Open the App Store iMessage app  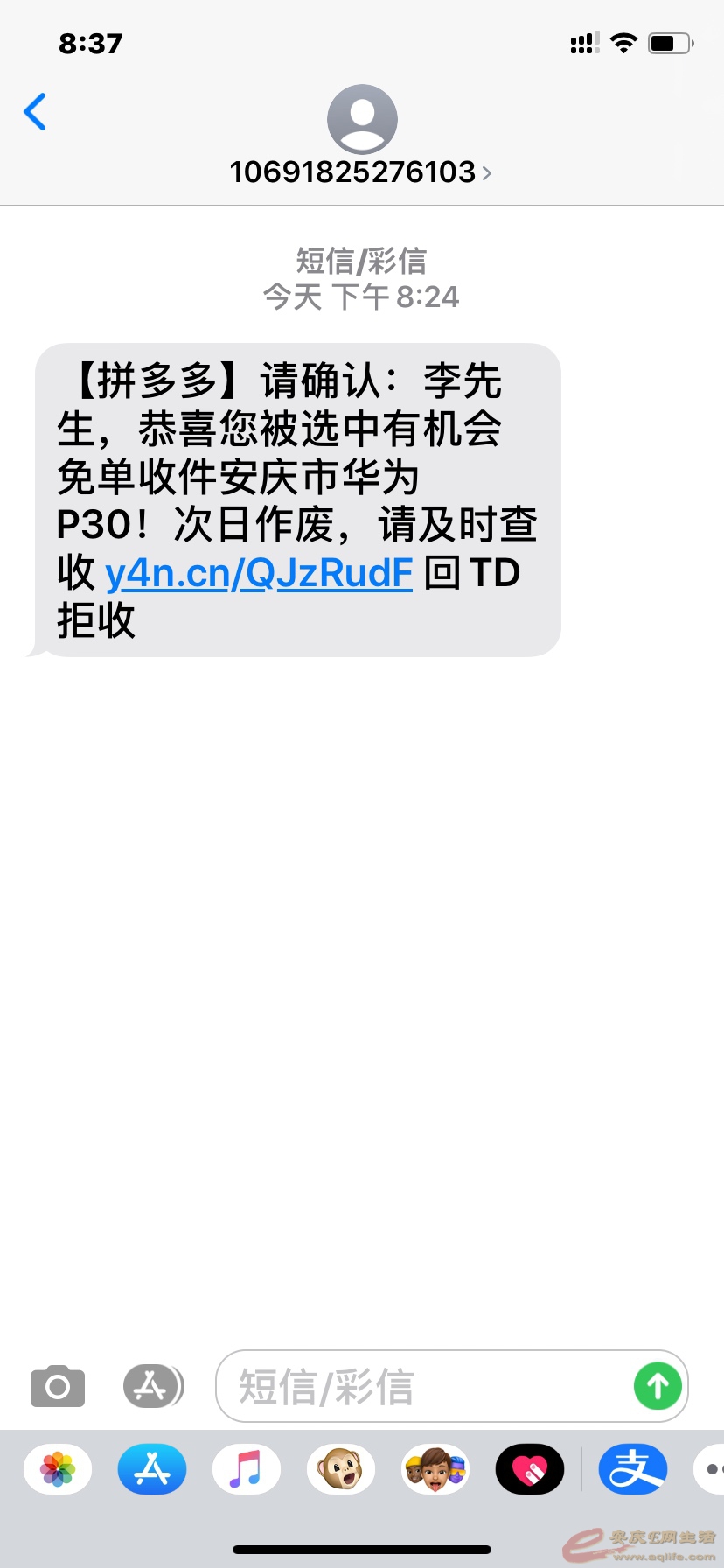point(152,1469)
